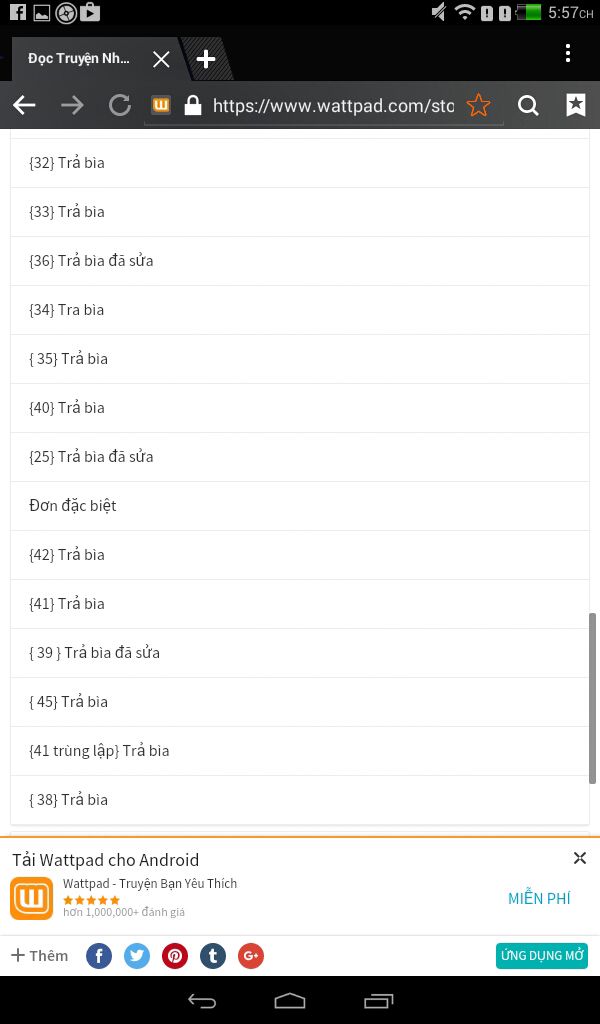Image resolution: width=600 pixels, height=1024 pixels.
Task: Open chapter {36} Trả bìa đã sửa
Action: tap(300, 261)
